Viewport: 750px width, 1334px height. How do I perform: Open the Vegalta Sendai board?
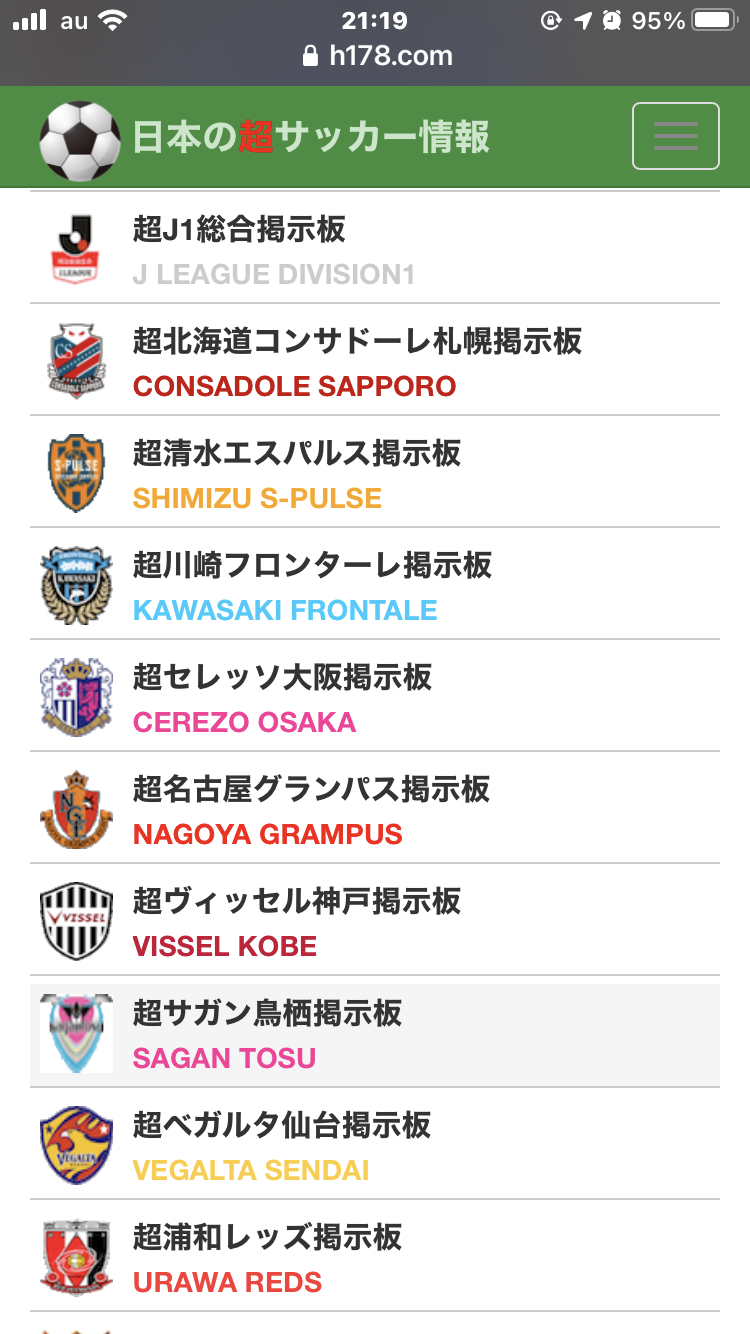click(282, 1125)
